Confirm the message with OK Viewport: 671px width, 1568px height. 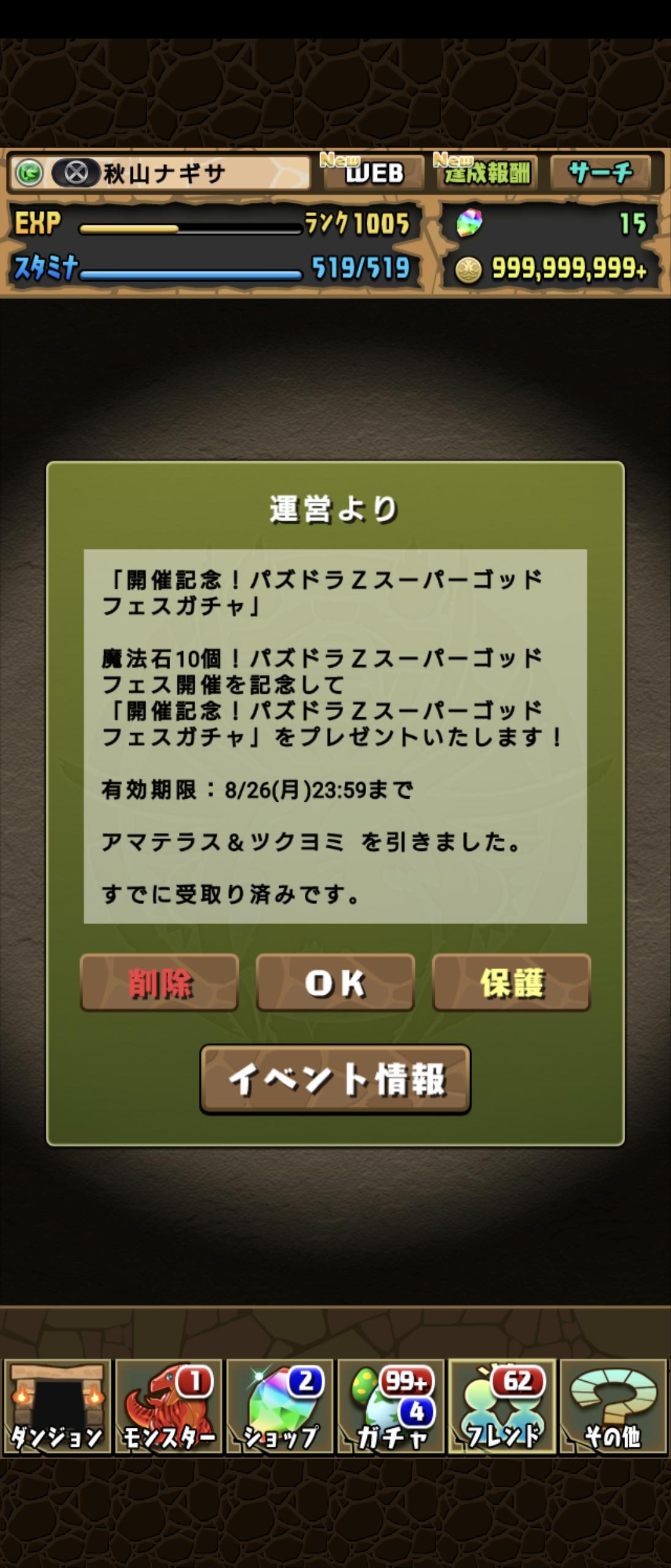335,983
